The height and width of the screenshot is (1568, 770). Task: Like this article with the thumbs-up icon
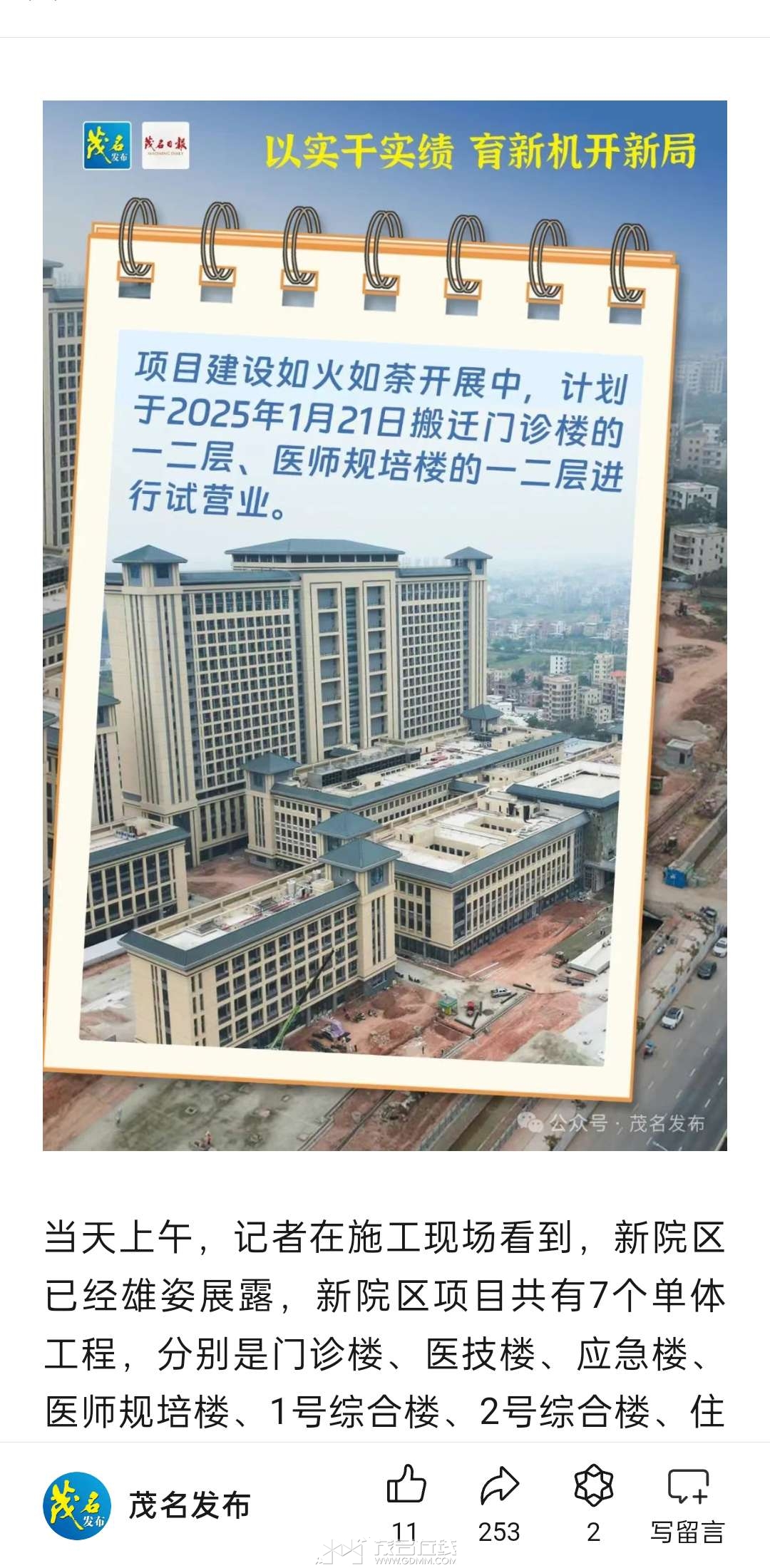[406, 1486]
